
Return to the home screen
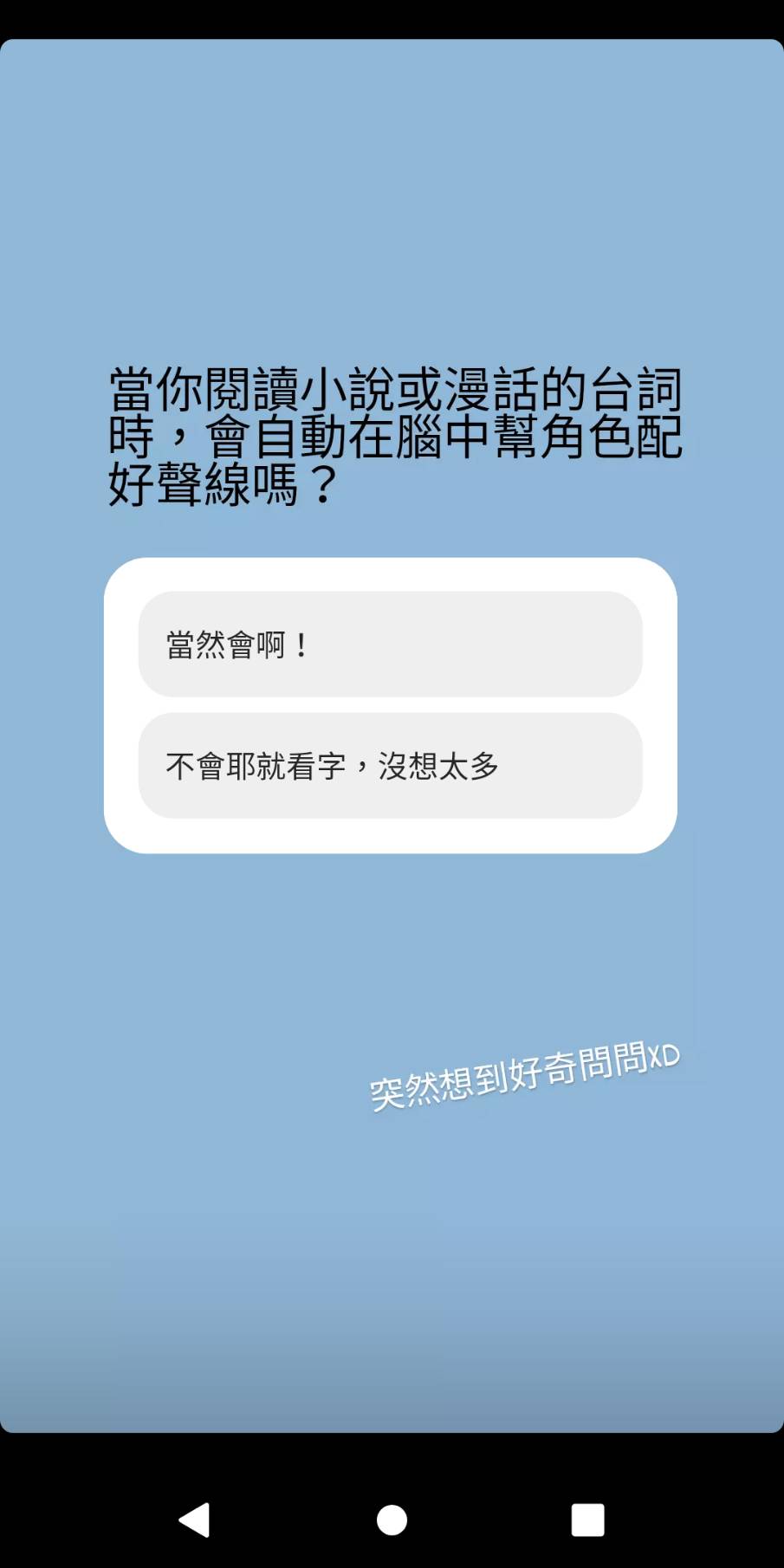pos(392,1519)
